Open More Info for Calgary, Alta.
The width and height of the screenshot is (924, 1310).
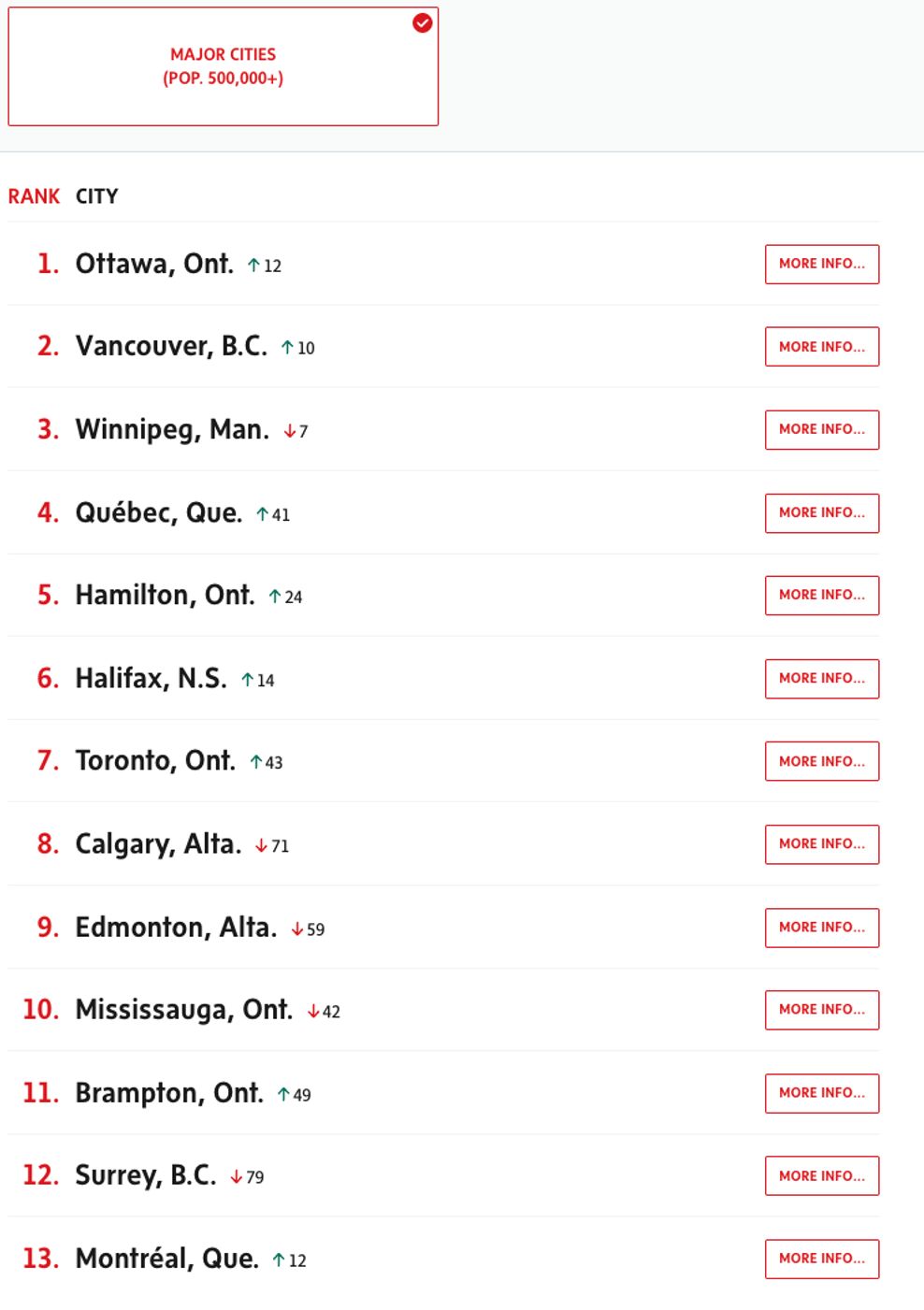click(821, 844)
